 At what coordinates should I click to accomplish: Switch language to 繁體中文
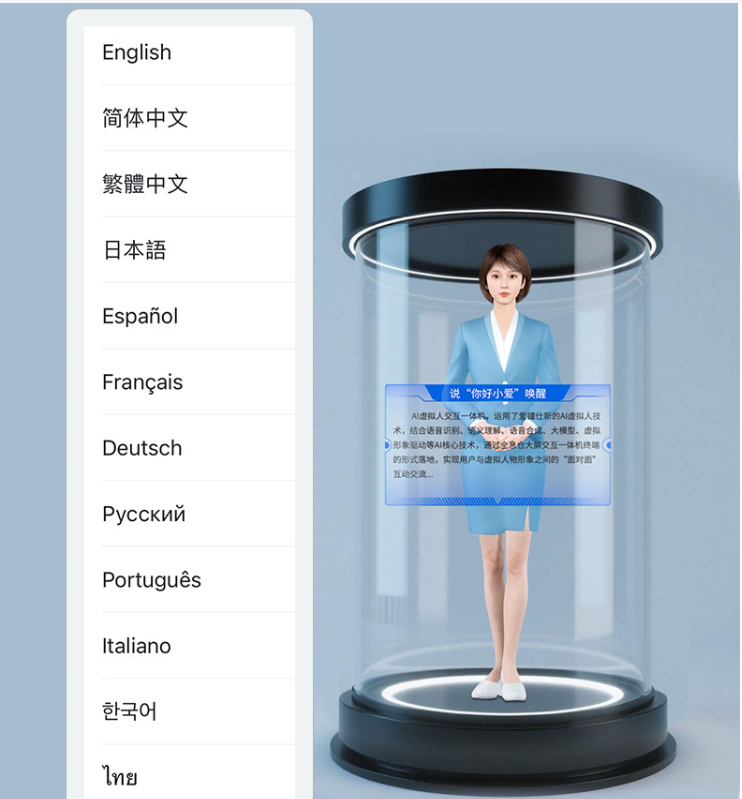pos(145,184)
